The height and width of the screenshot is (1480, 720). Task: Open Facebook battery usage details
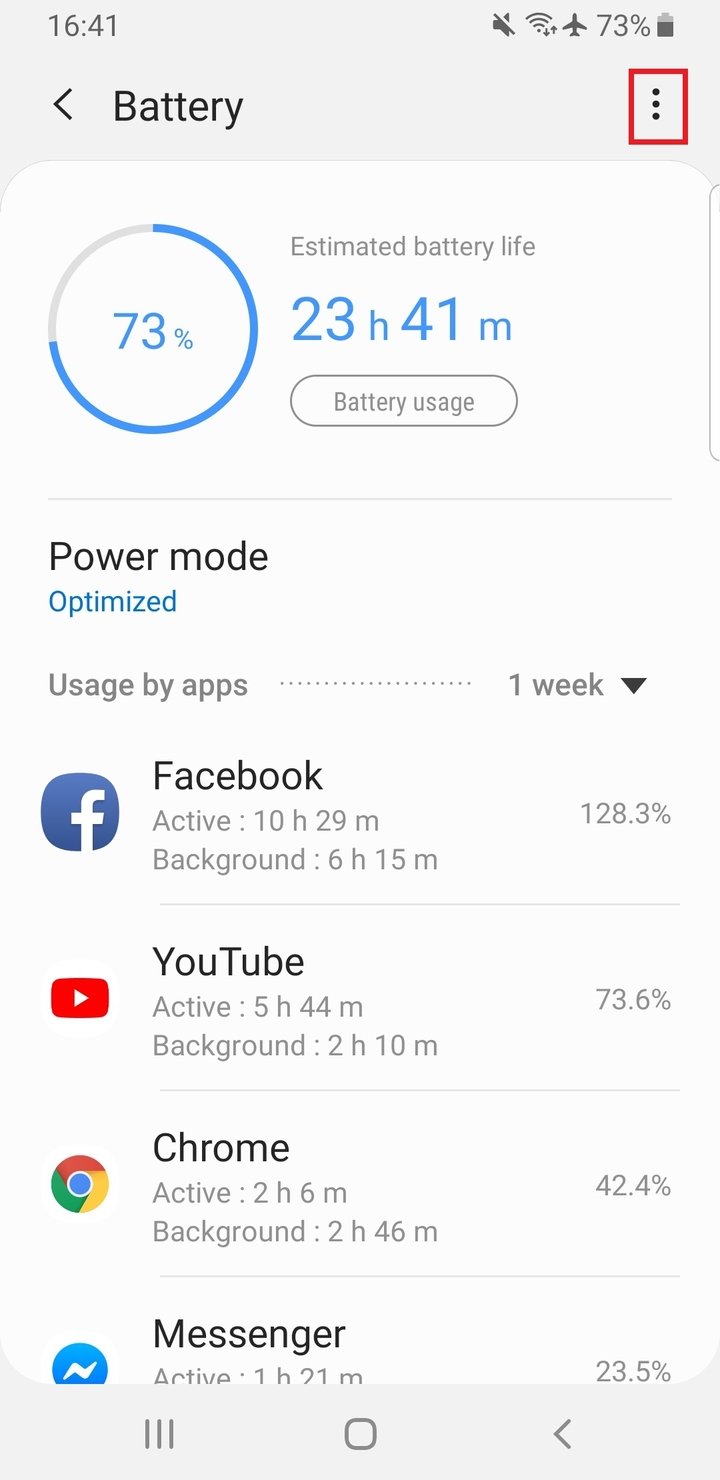click(x=360, y=813)
